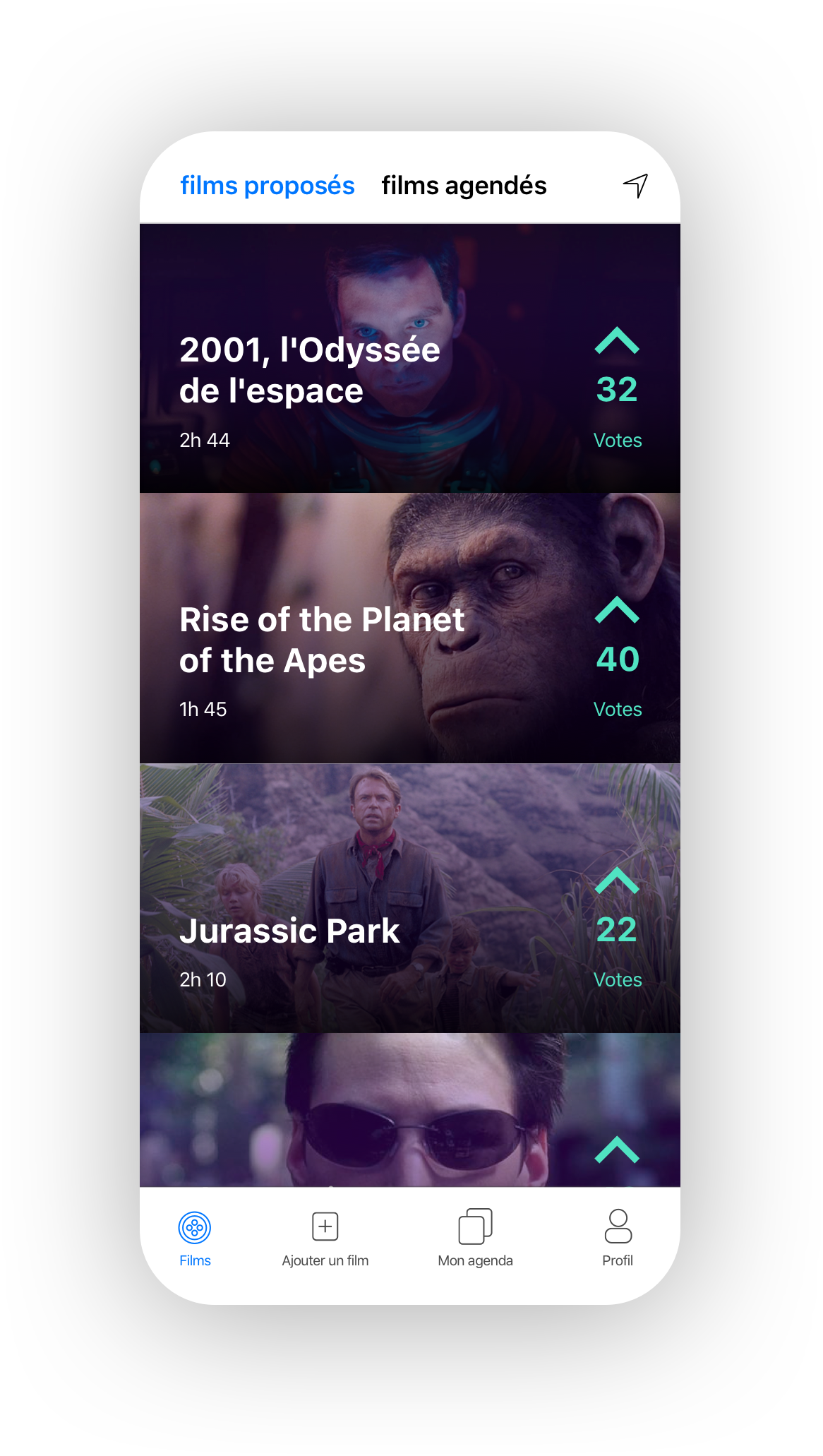
Task: Open Ajouter un film
Action: [x=325, y=1238]
